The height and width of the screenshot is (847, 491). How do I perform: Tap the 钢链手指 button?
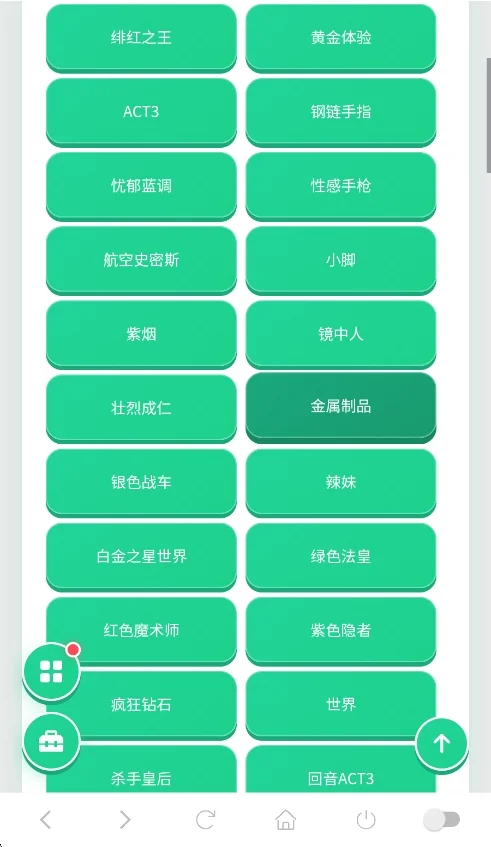(341, 111)
